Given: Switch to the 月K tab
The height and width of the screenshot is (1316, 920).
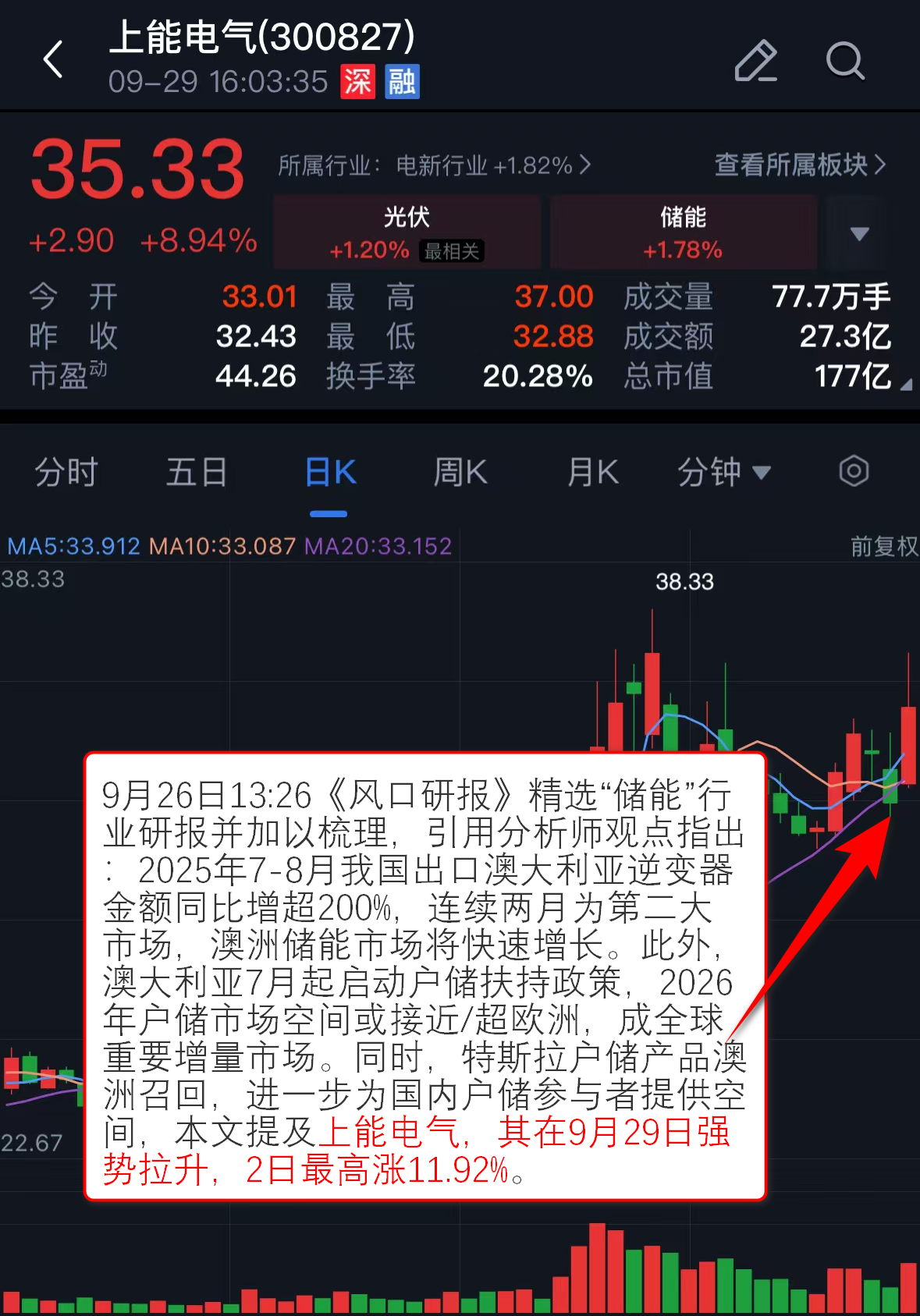Looking at the screenshot, I should (x=592, y=473).
